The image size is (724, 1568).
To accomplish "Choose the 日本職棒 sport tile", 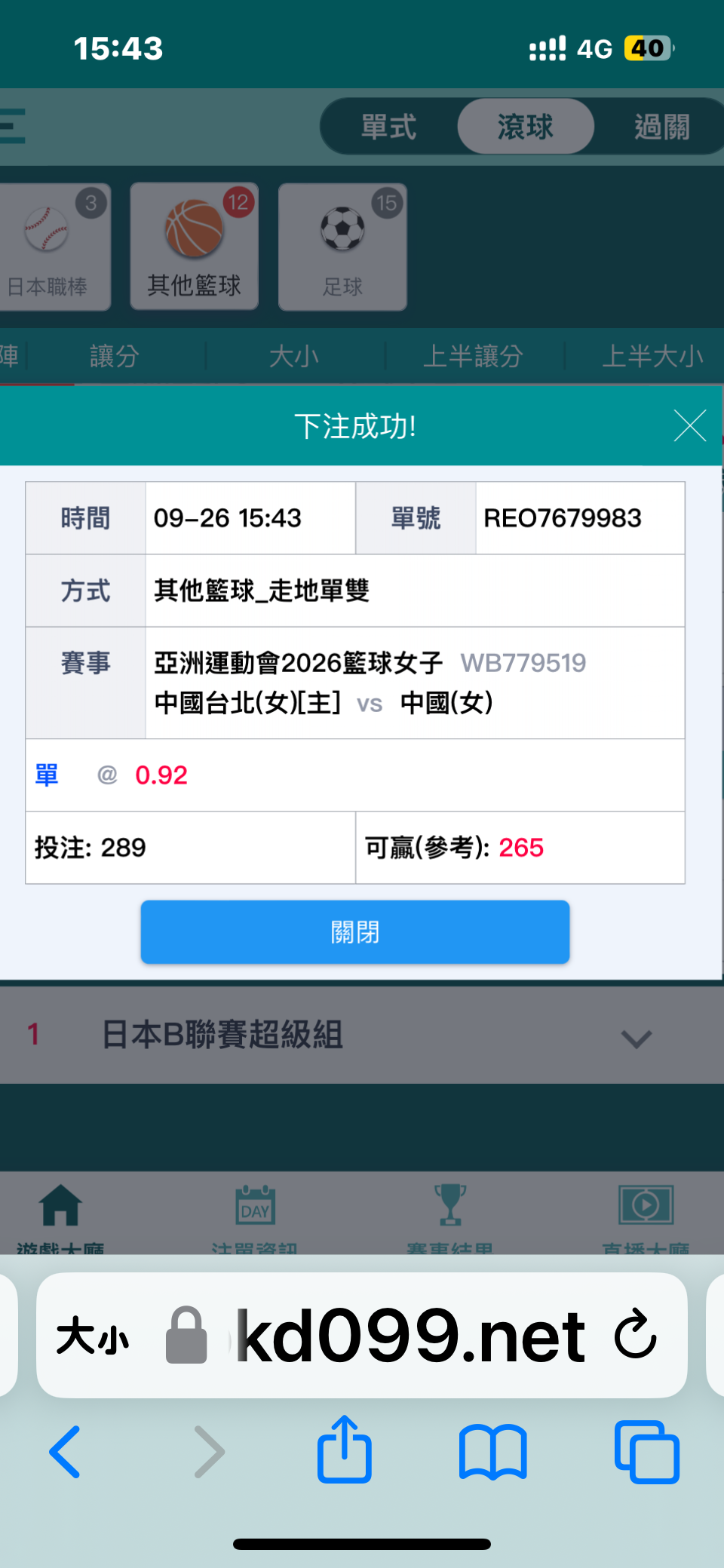I will 53,247.
